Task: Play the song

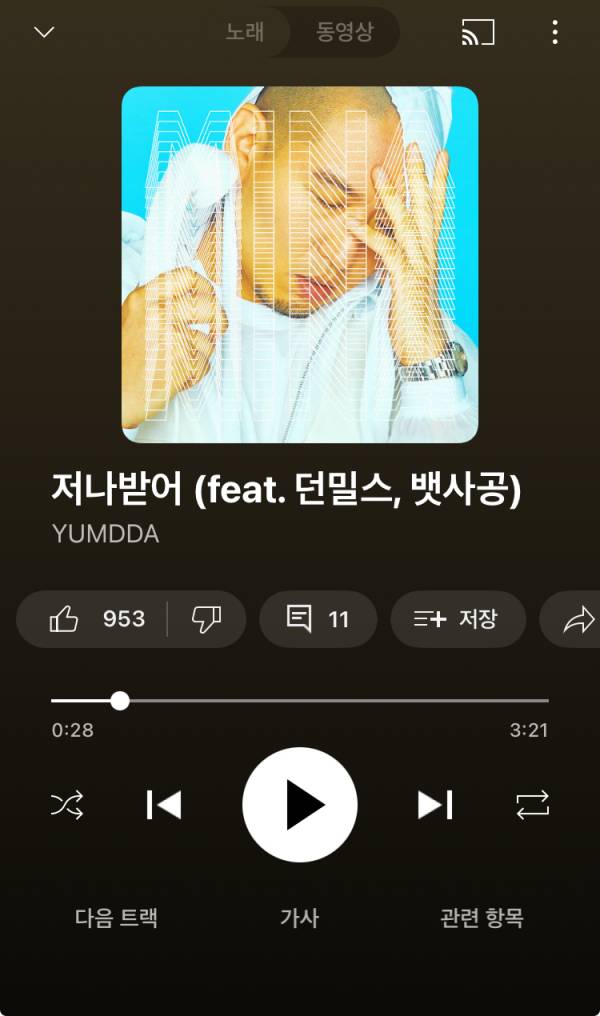Action: click(x=300, y=804)
